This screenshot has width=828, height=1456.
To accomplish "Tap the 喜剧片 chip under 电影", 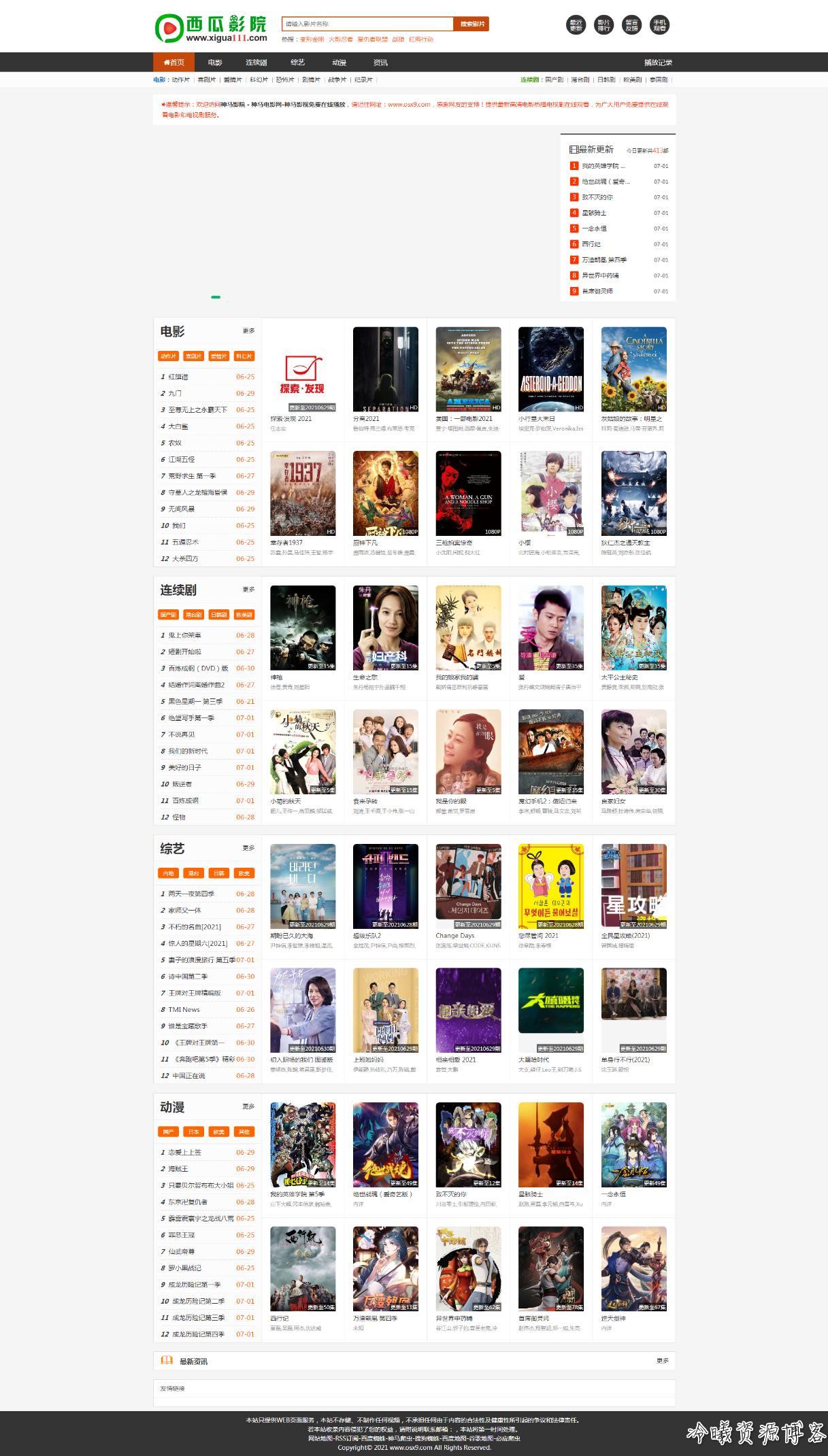I will pyautogui.click(x=194, y=356).
